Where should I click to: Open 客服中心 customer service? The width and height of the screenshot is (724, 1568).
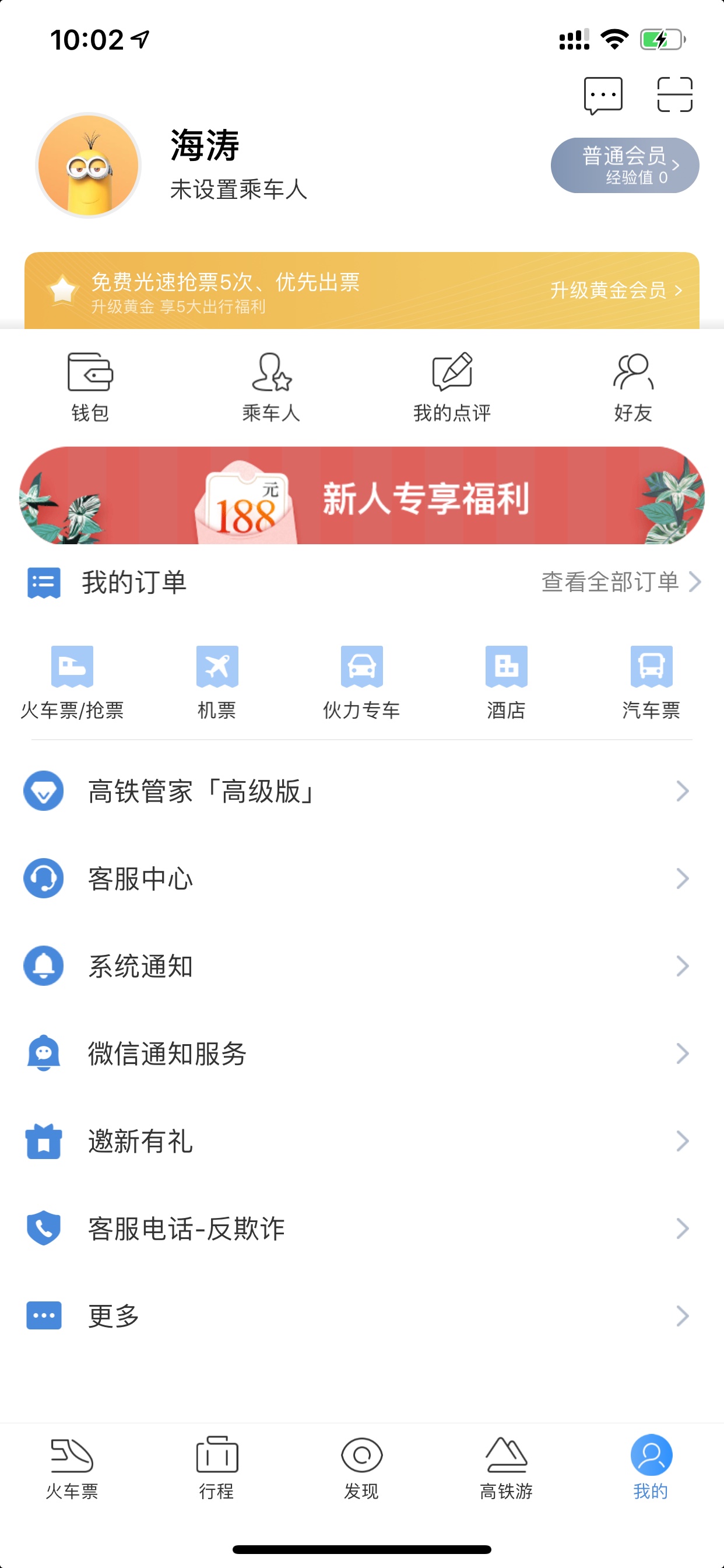362,878
